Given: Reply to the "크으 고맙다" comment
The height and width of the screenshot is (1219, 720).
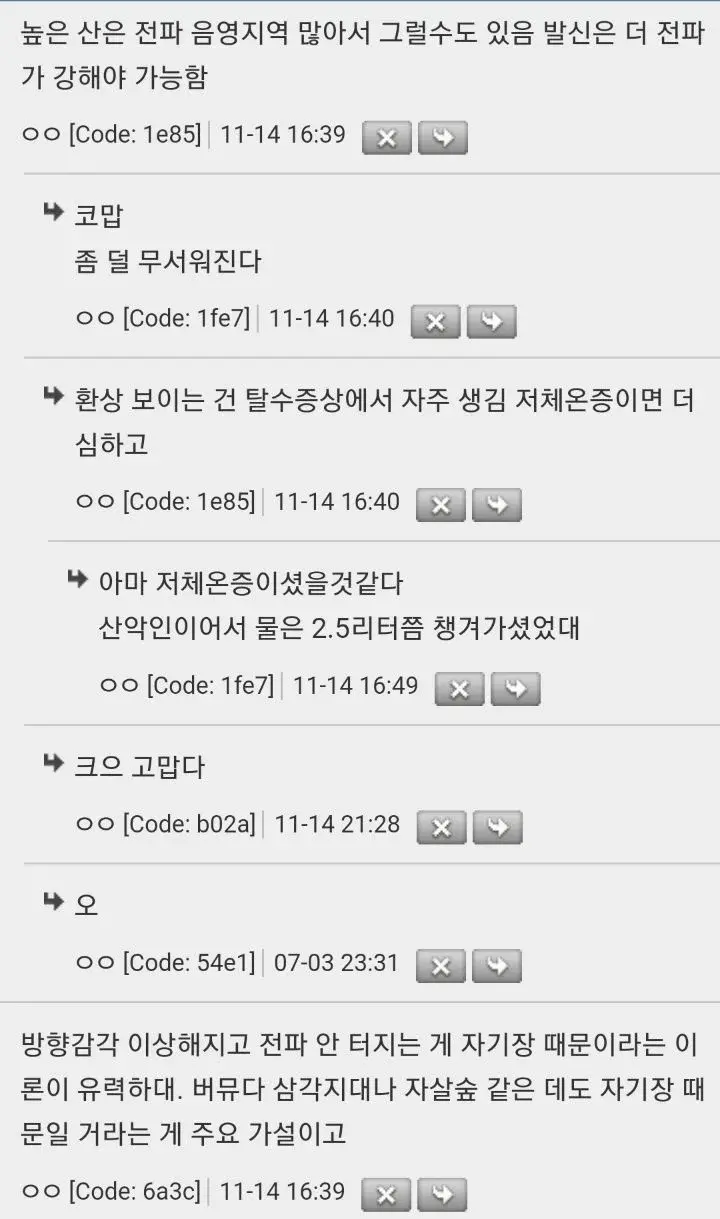Looking at the screenshot, I should pyautogui.click(x=497, y=827).
